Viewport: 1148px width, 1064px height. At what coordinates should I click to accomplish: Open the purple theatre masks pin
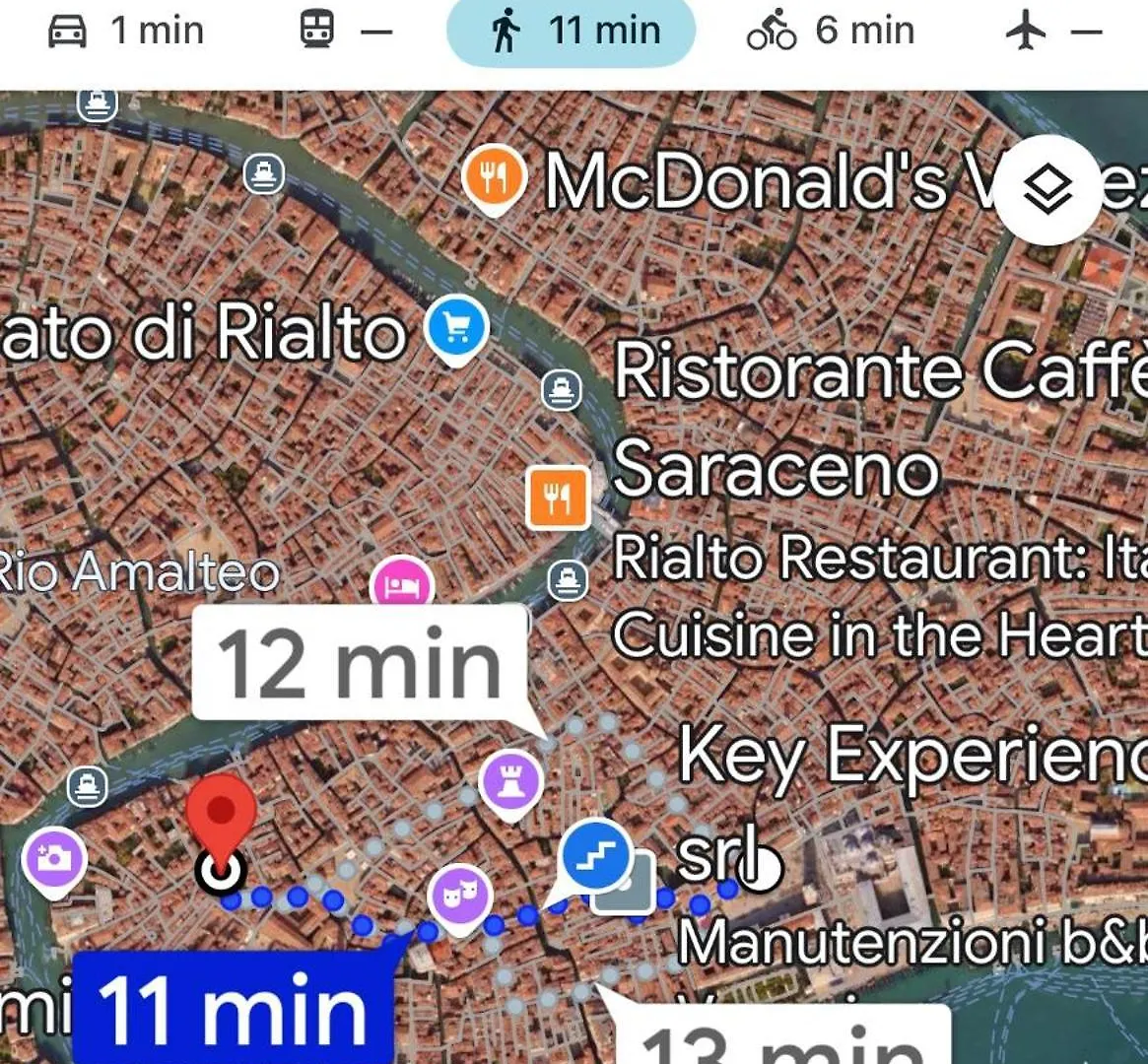point(459,895)
